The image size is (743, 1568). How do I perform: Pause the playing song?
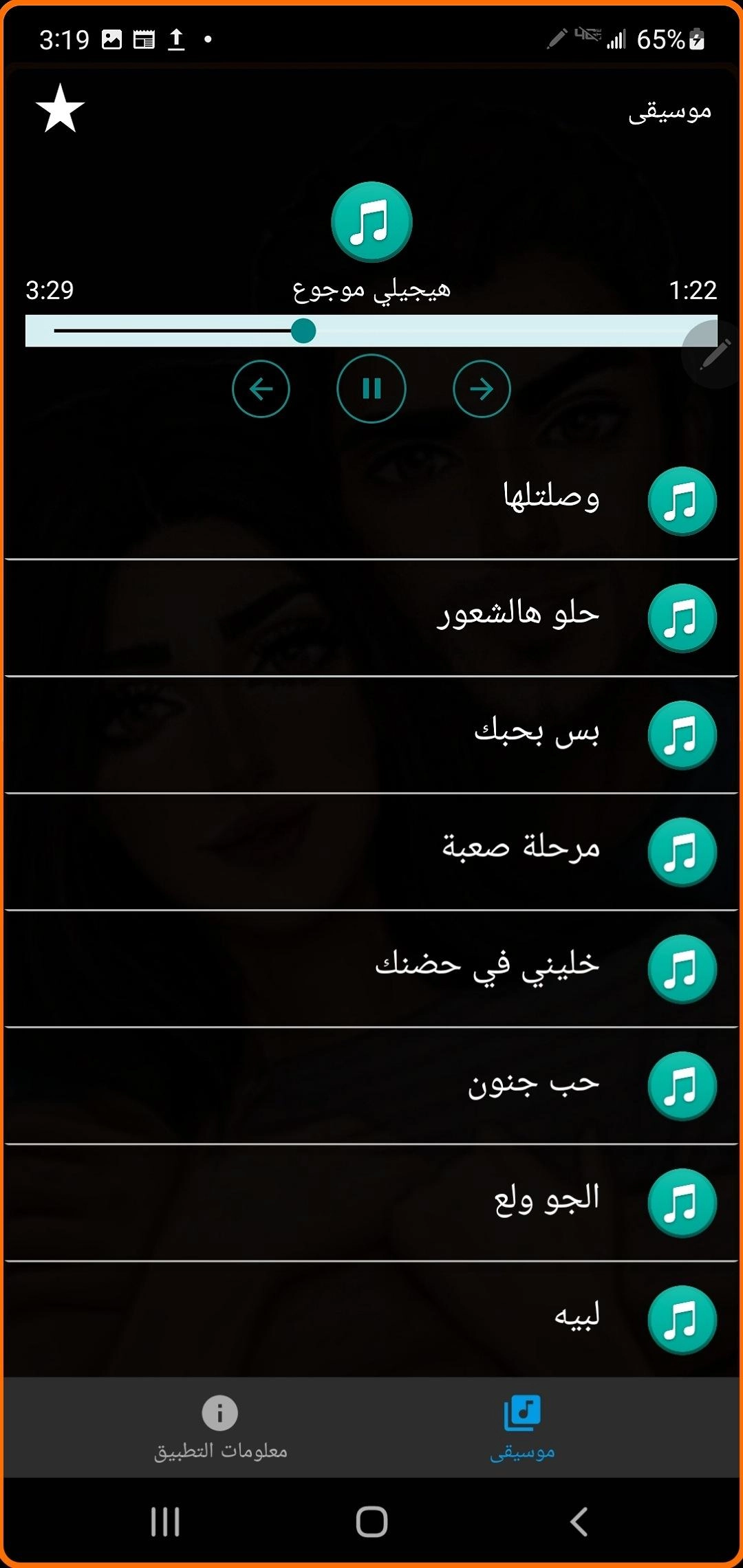tap(371, 389)
